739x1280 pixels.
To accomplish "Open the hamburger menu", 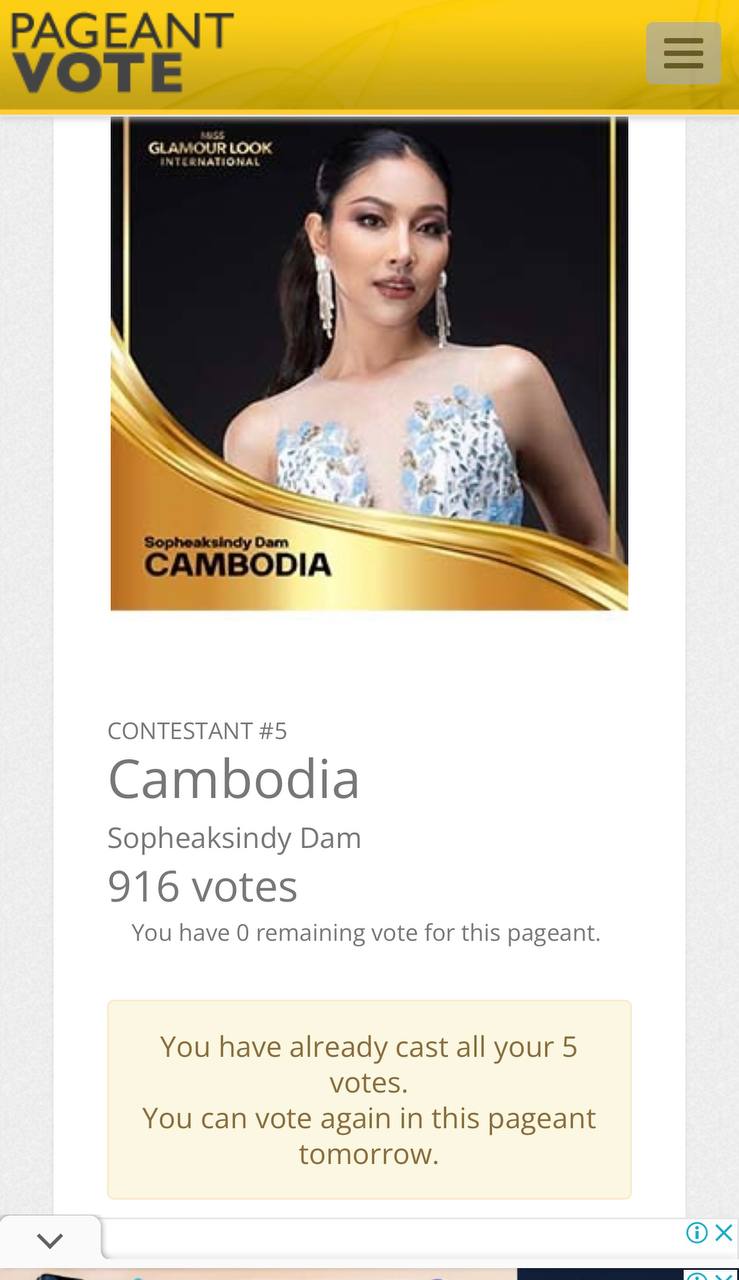I will [x=683, y=52].
